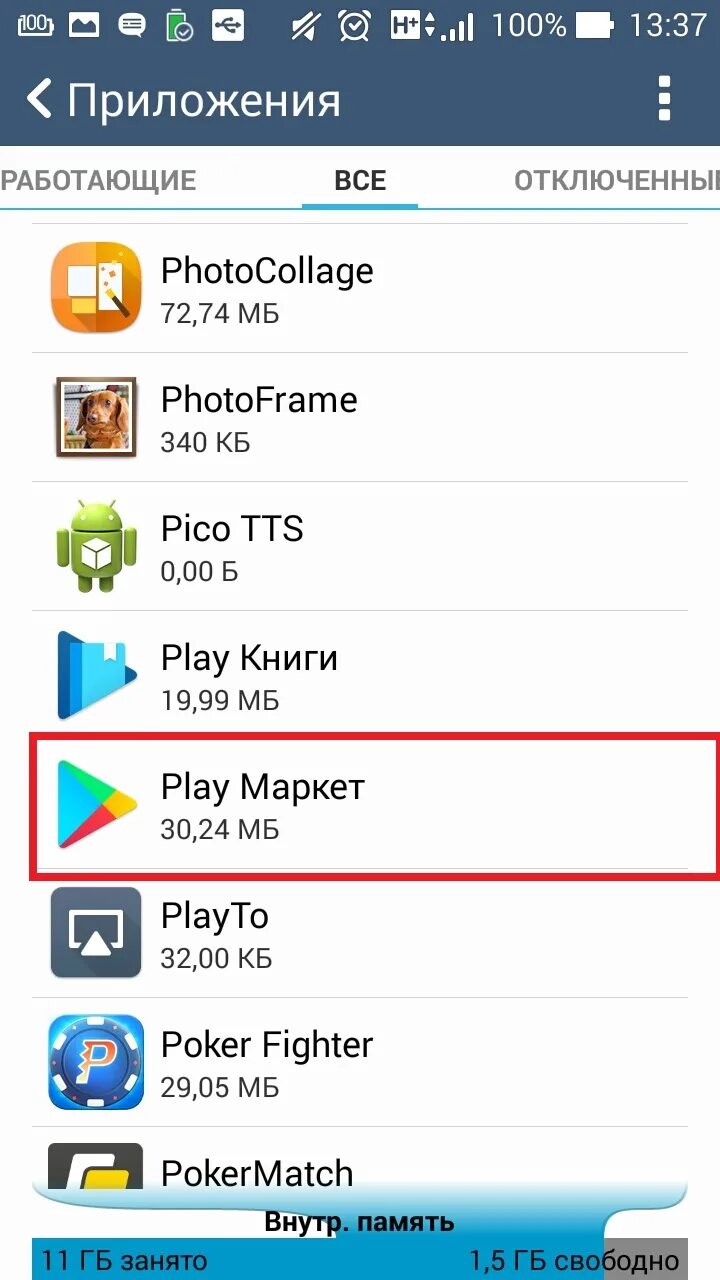Viewport: 720px width, 1280px height.
Task: Open PlayTo app details
Action: pyautogui.click(x=360, y=933)
